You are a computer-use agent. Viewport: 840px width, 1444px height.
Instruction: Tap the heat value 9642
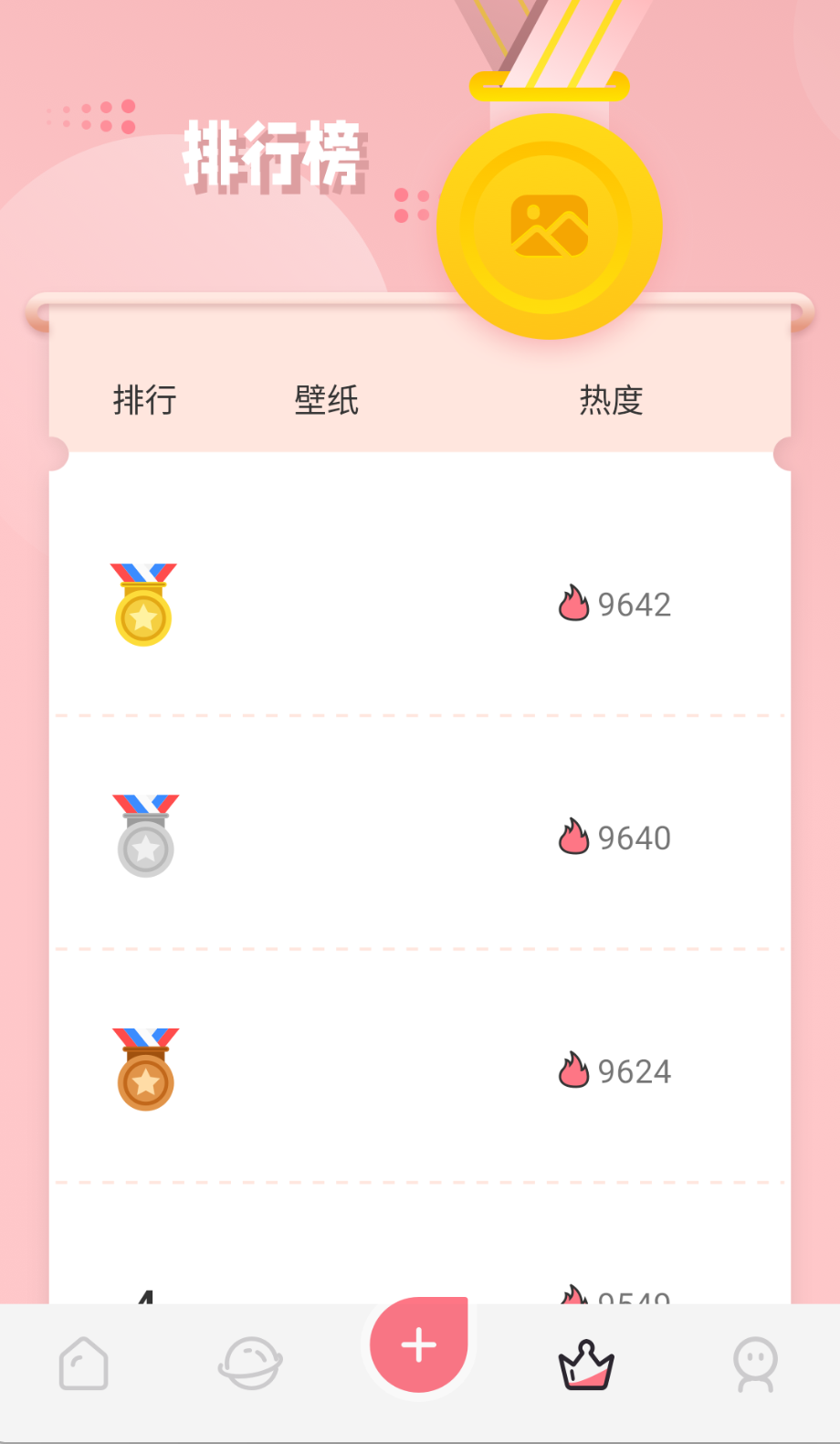click(634, 604)
